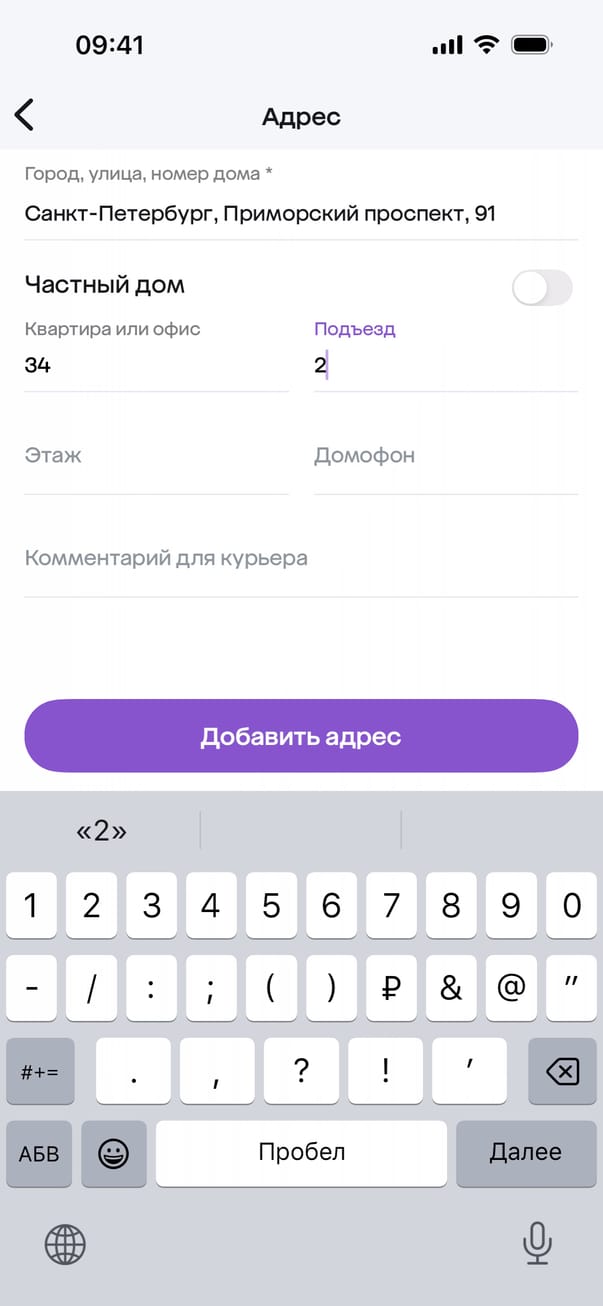This screenshot has height=1306, width=603.
Task: Edit the Квартира или офис field
Action: [x=156, y=365]
